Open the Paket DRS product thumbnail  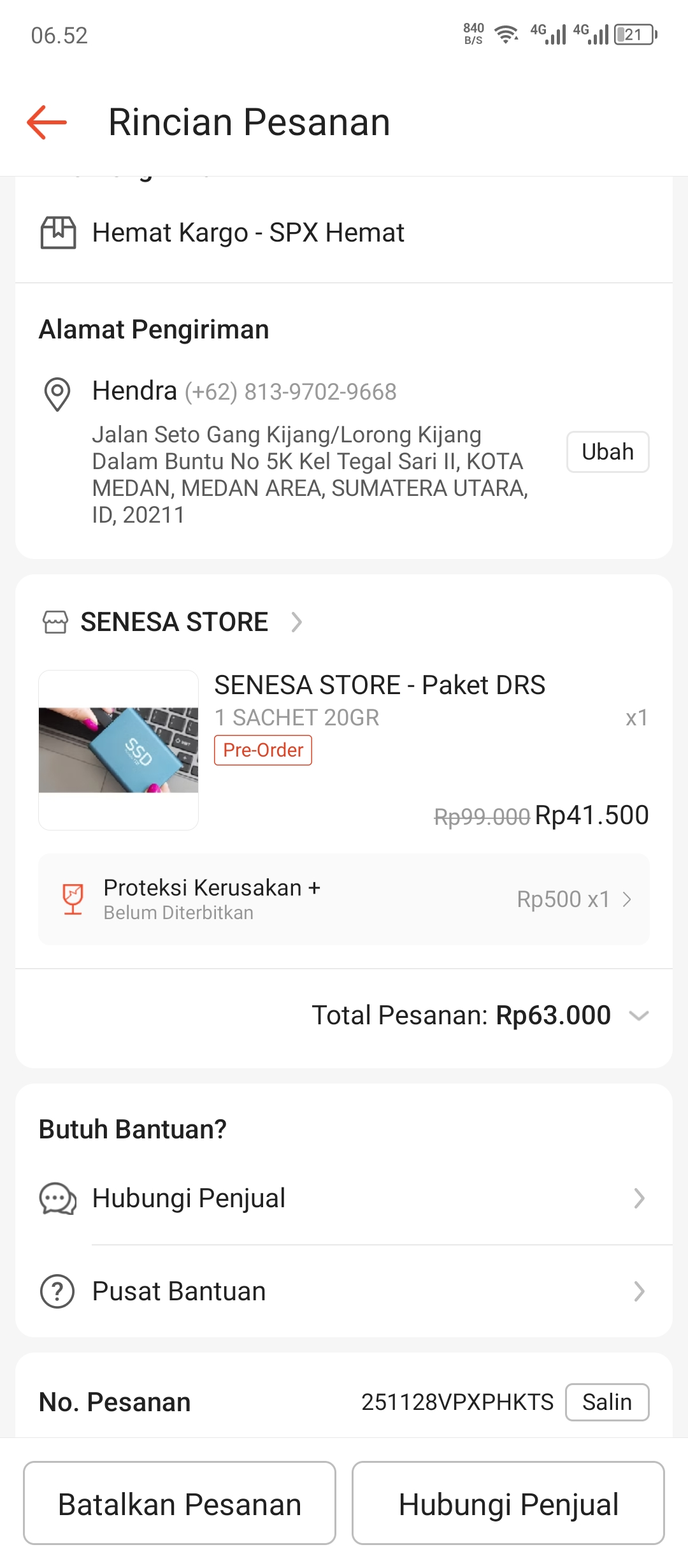click(118, 750)
